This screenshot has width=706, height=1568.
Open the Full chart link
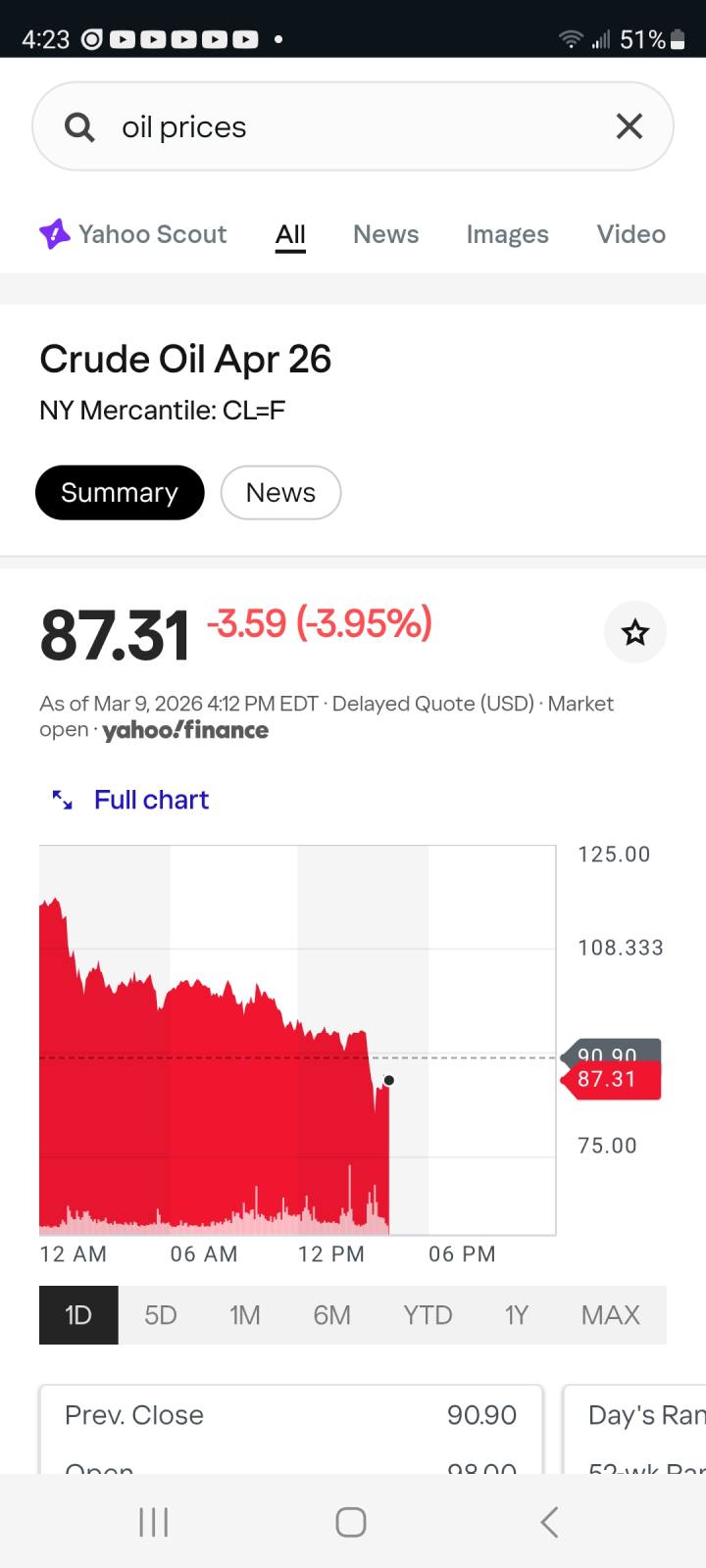pyautogui.click(x=151, y=800)
